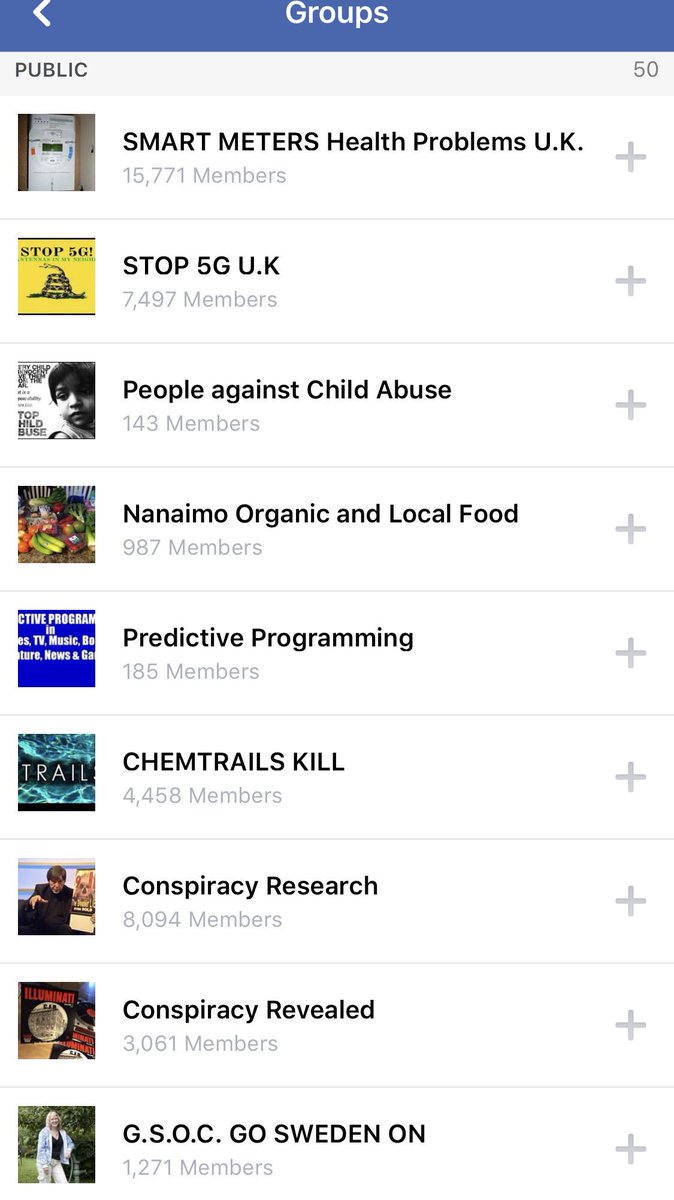Go back from the Groups screen
This screenshot has height=1200, width=674.
(42, 14)
